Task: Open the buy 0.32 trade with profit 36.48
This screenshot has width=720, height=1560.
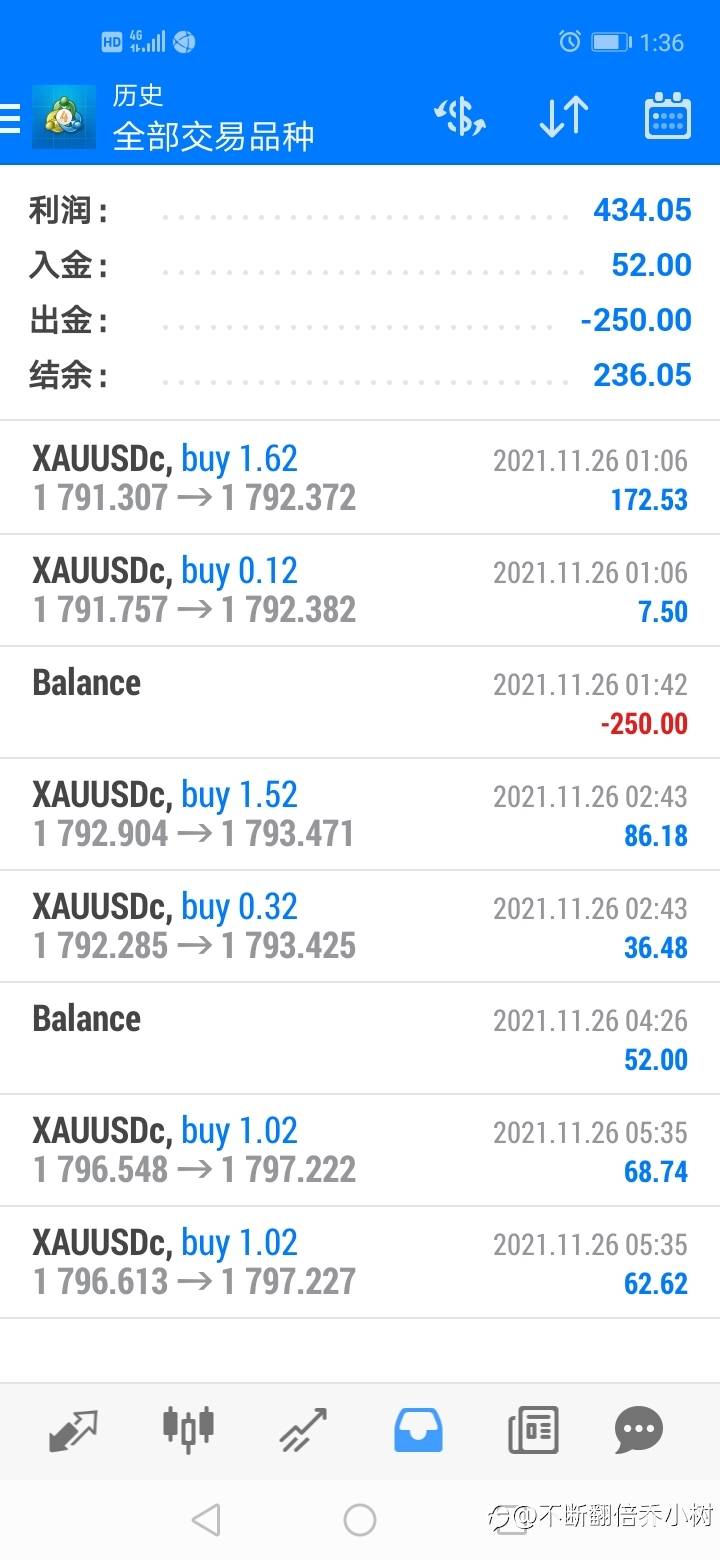Action: coord(360,926)
